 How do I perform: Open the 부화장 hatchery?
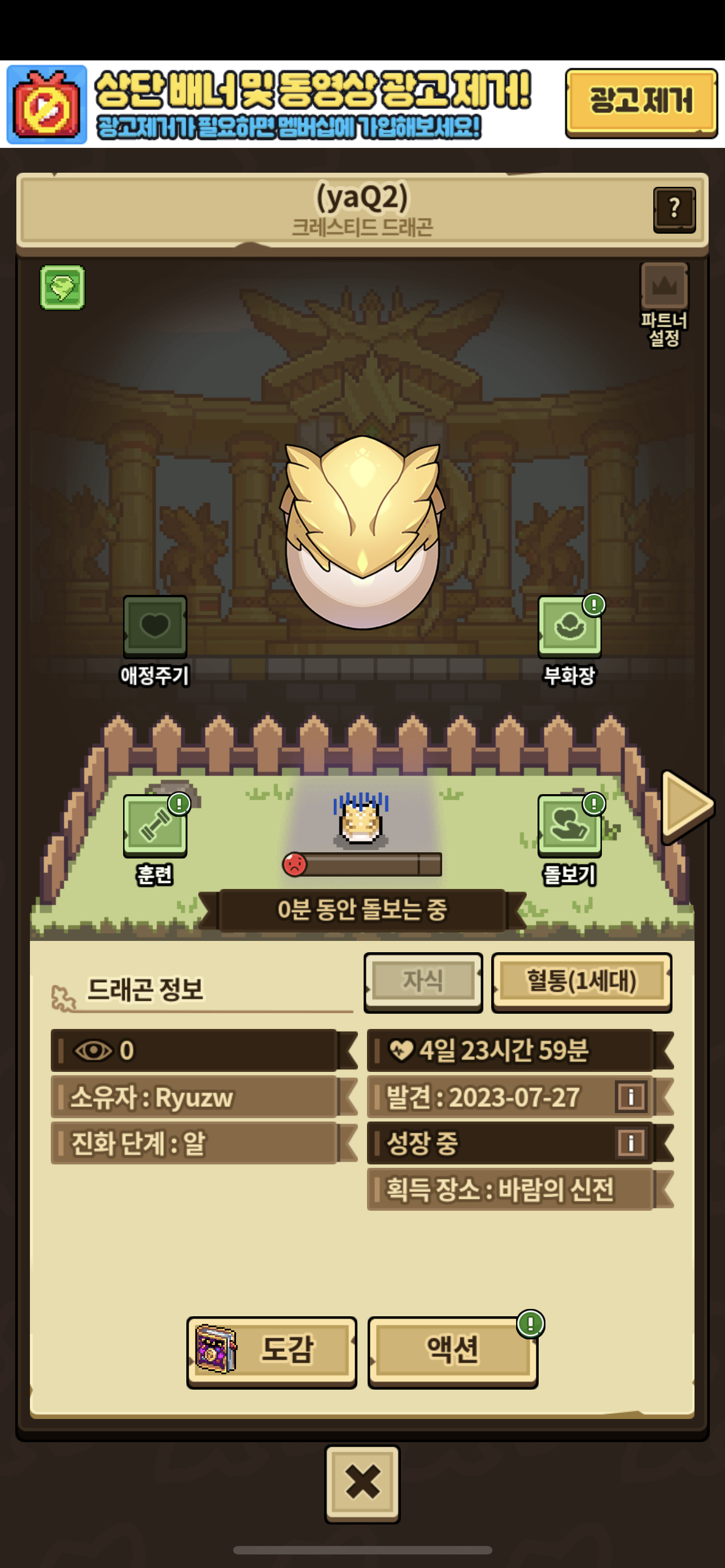569,626
